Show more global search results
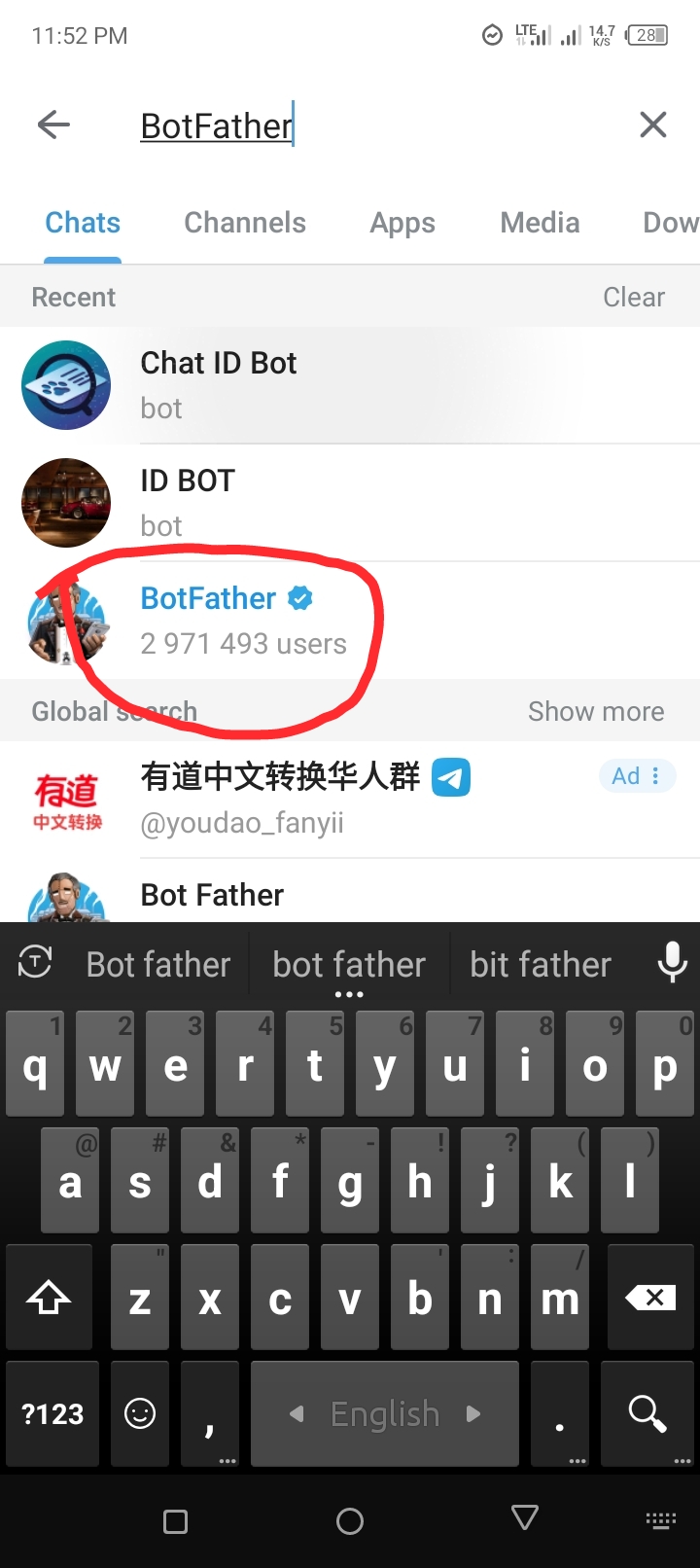 click(595, 711)
